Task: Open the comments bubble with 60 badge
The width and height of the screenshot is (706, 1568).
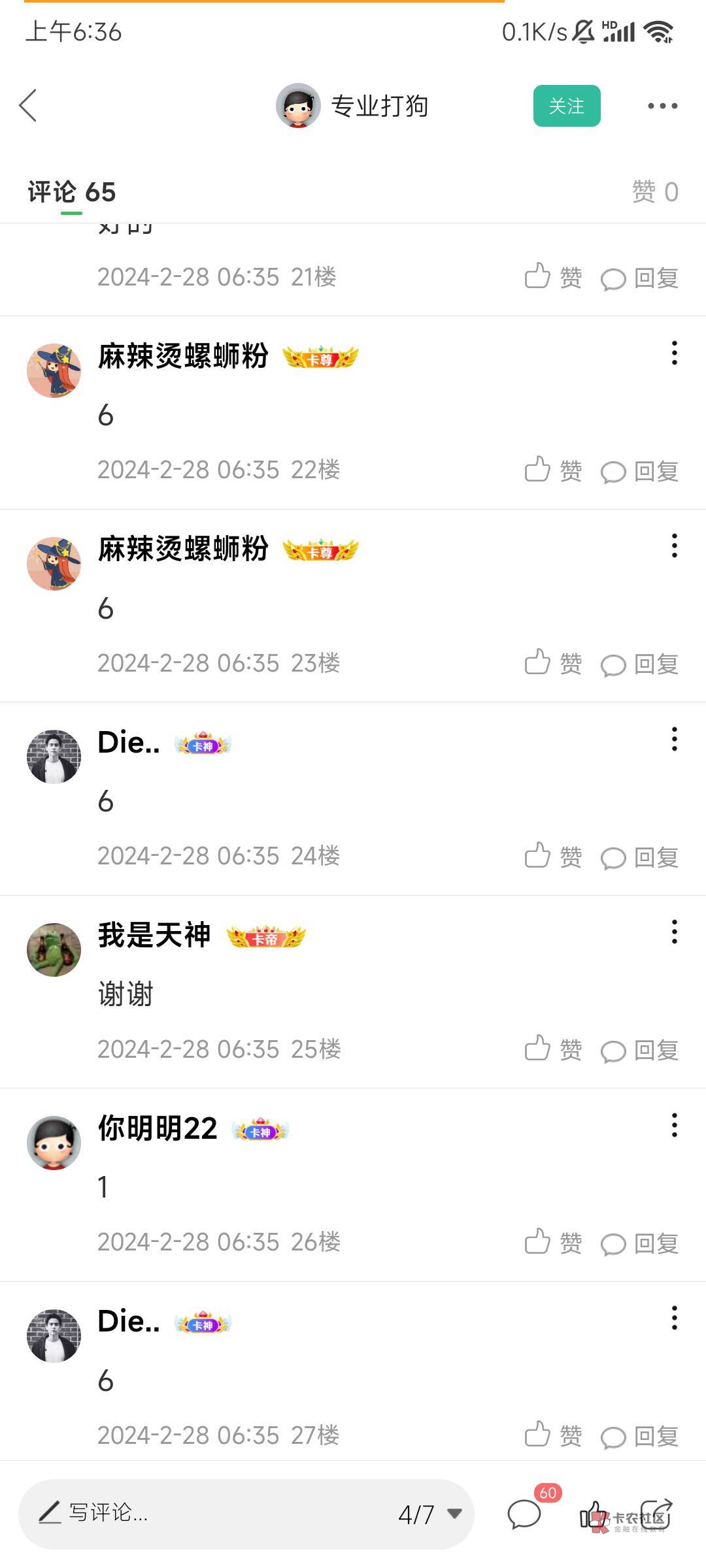Action: (525, 1514)
